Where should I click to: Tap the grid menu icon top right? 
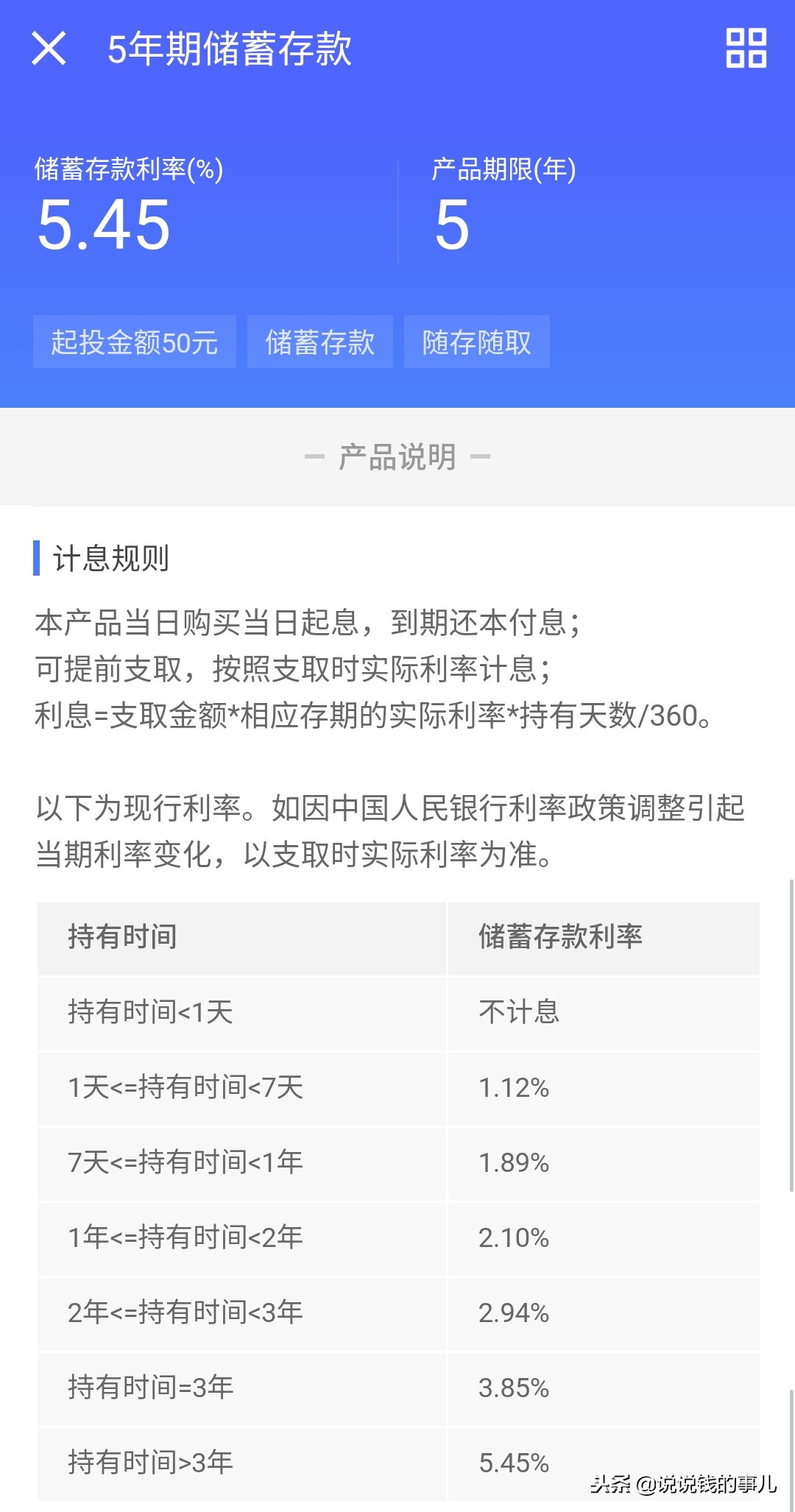(x=744, y=52)
